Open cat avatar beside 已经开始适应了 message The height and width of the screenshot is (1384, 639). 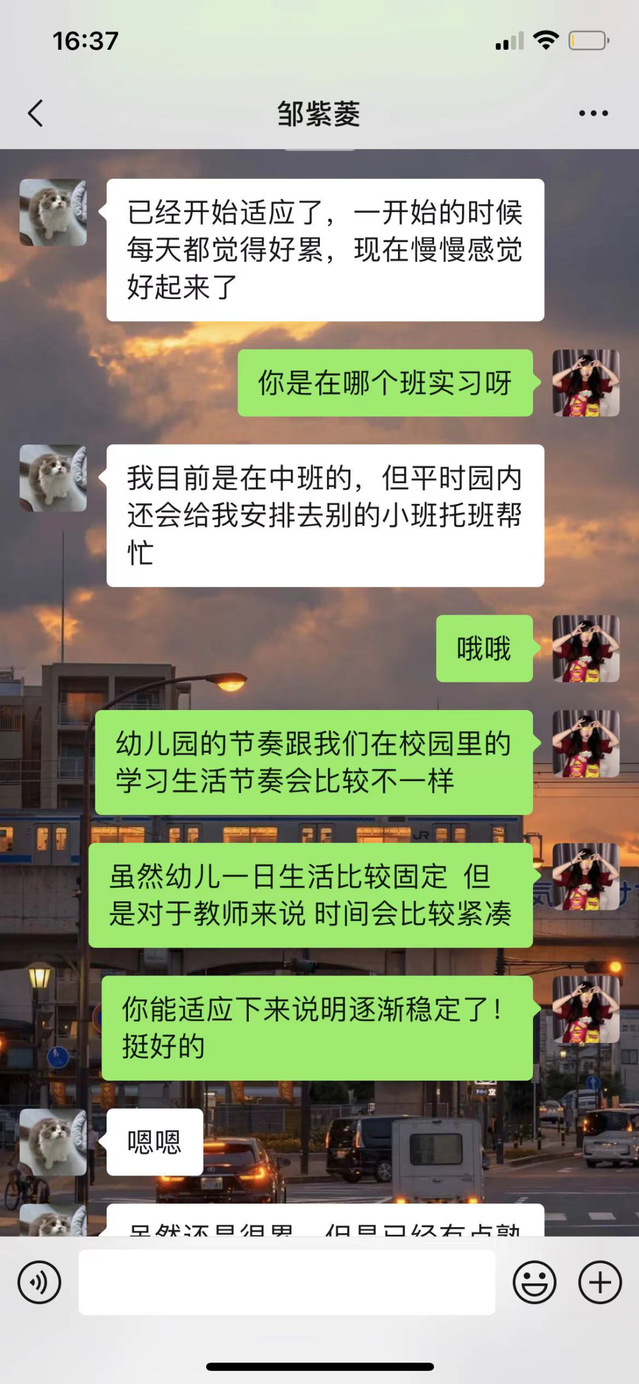tap(53, 213)
